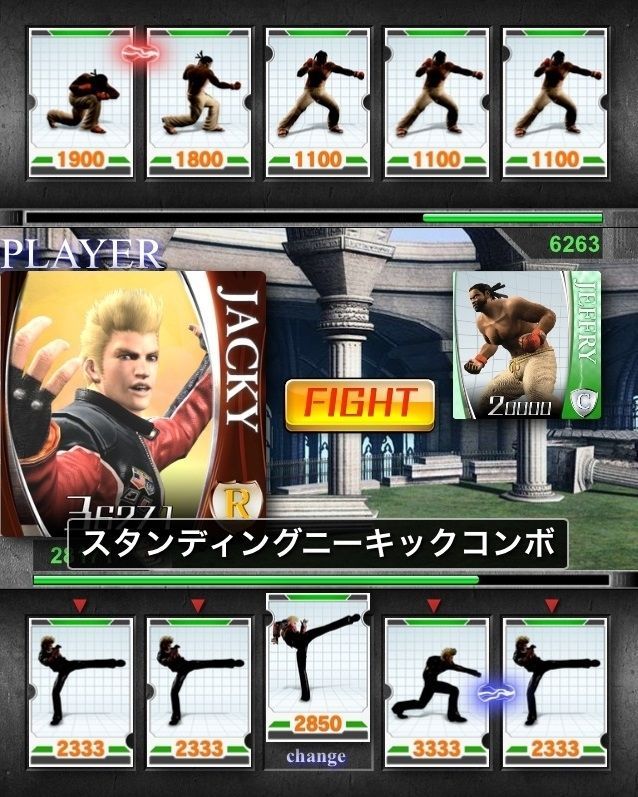View the opponent move card valued 1800
638x797 pixels.
point(199,103)
